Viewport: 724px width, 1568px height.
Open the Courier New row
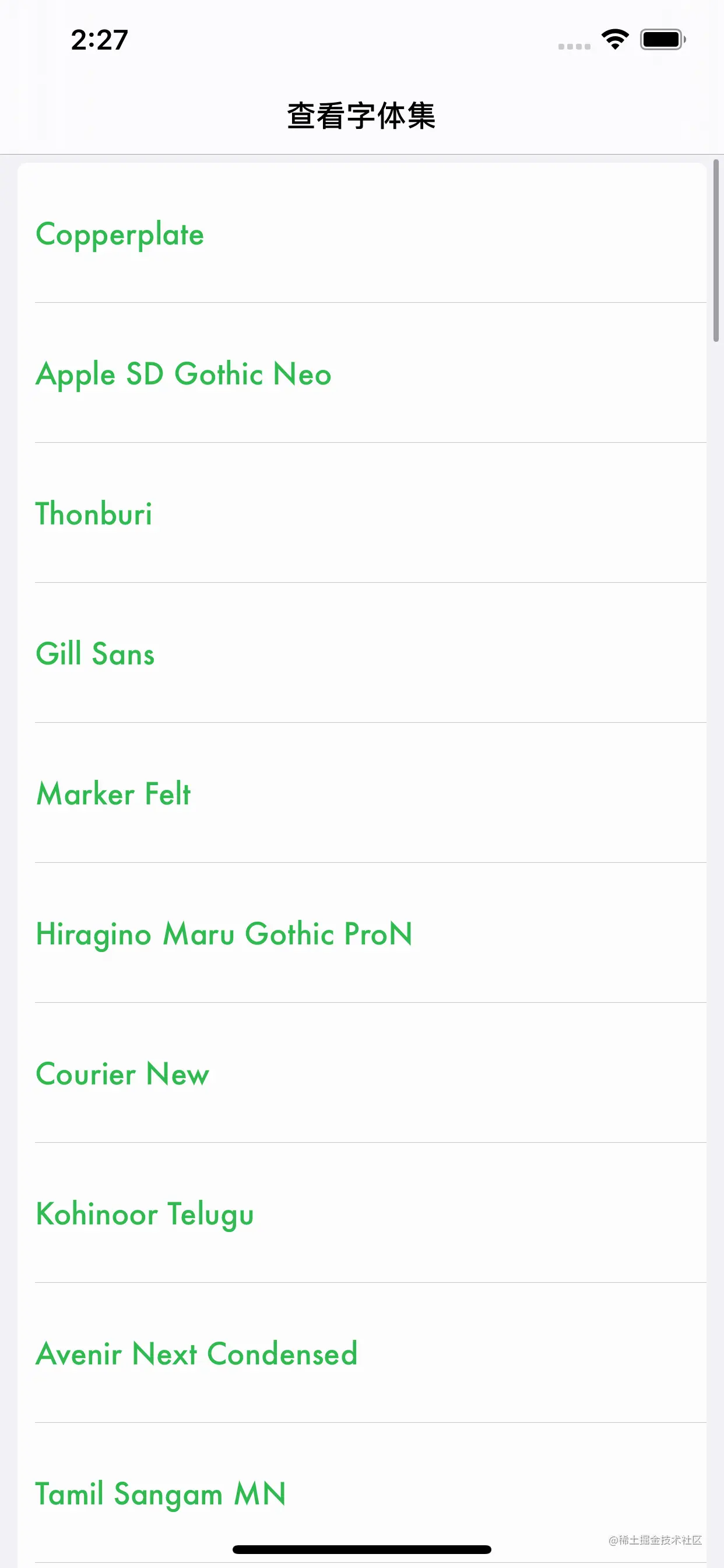point(122,1074)
